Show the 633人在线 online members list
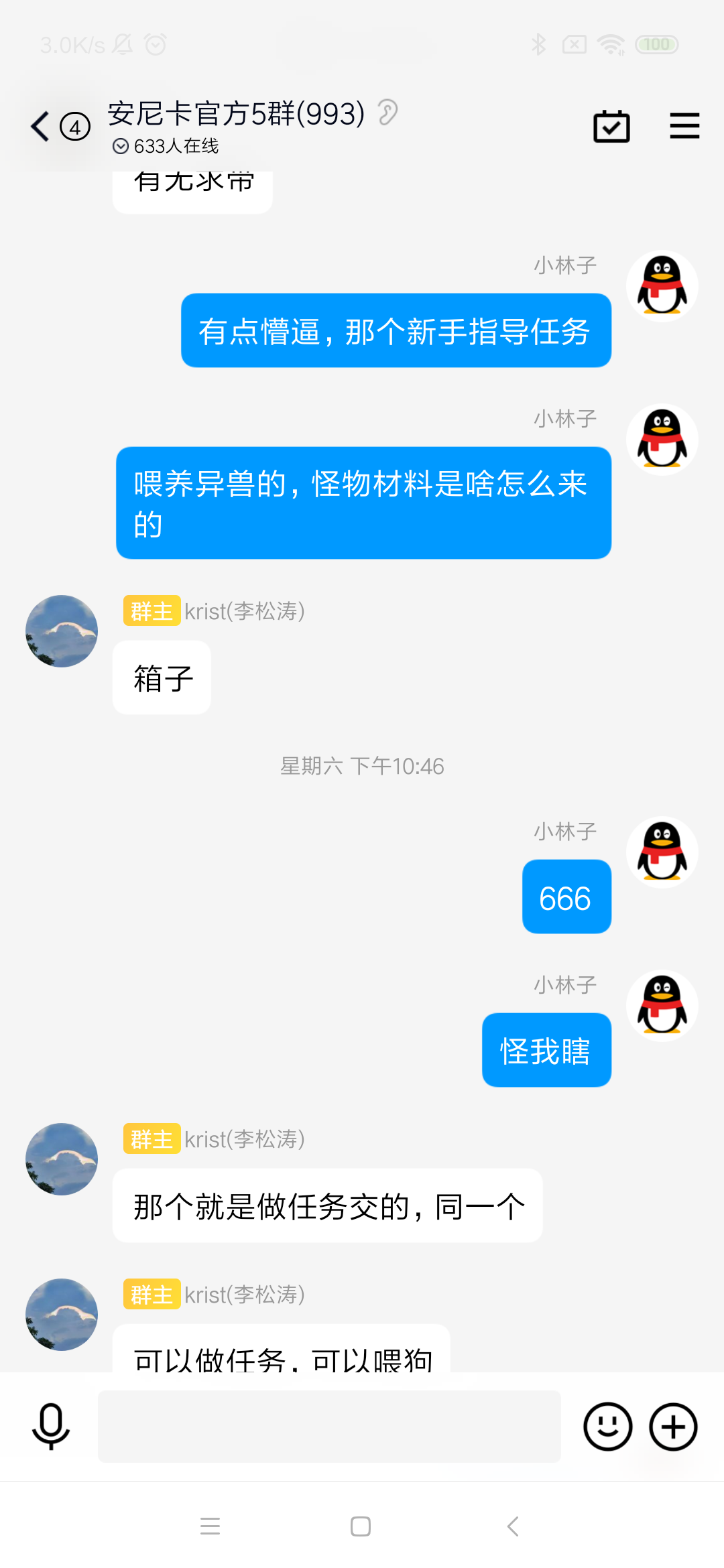The height and width of the screenshot is (1568, 724). 166,146
